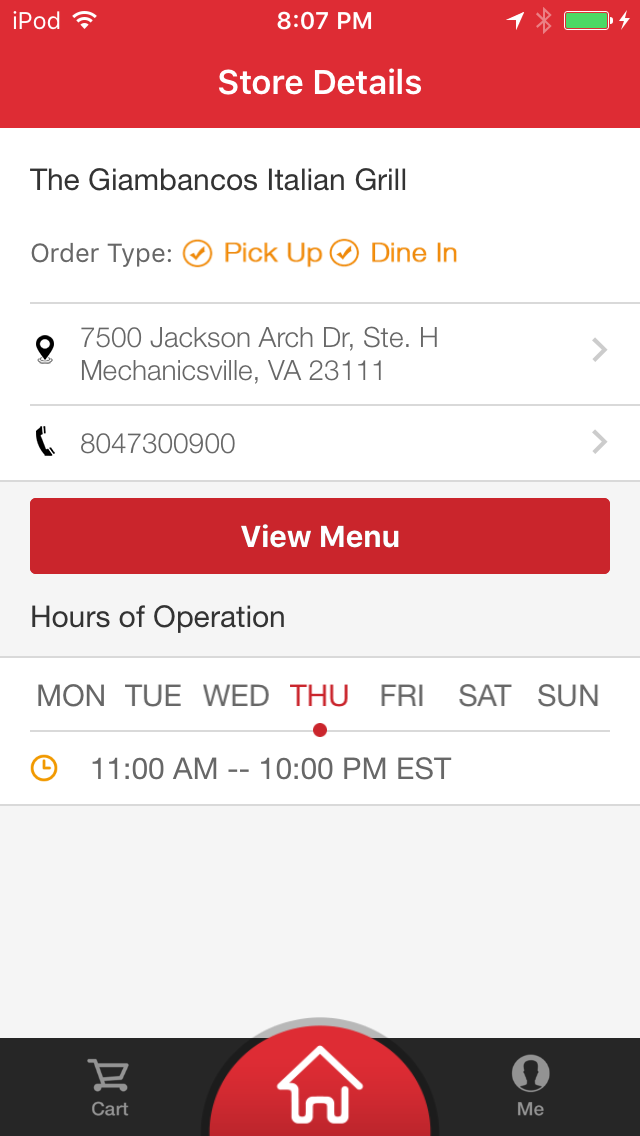Tap the View Menu button
Screen dimensions: 640x1136
[320, 536]
